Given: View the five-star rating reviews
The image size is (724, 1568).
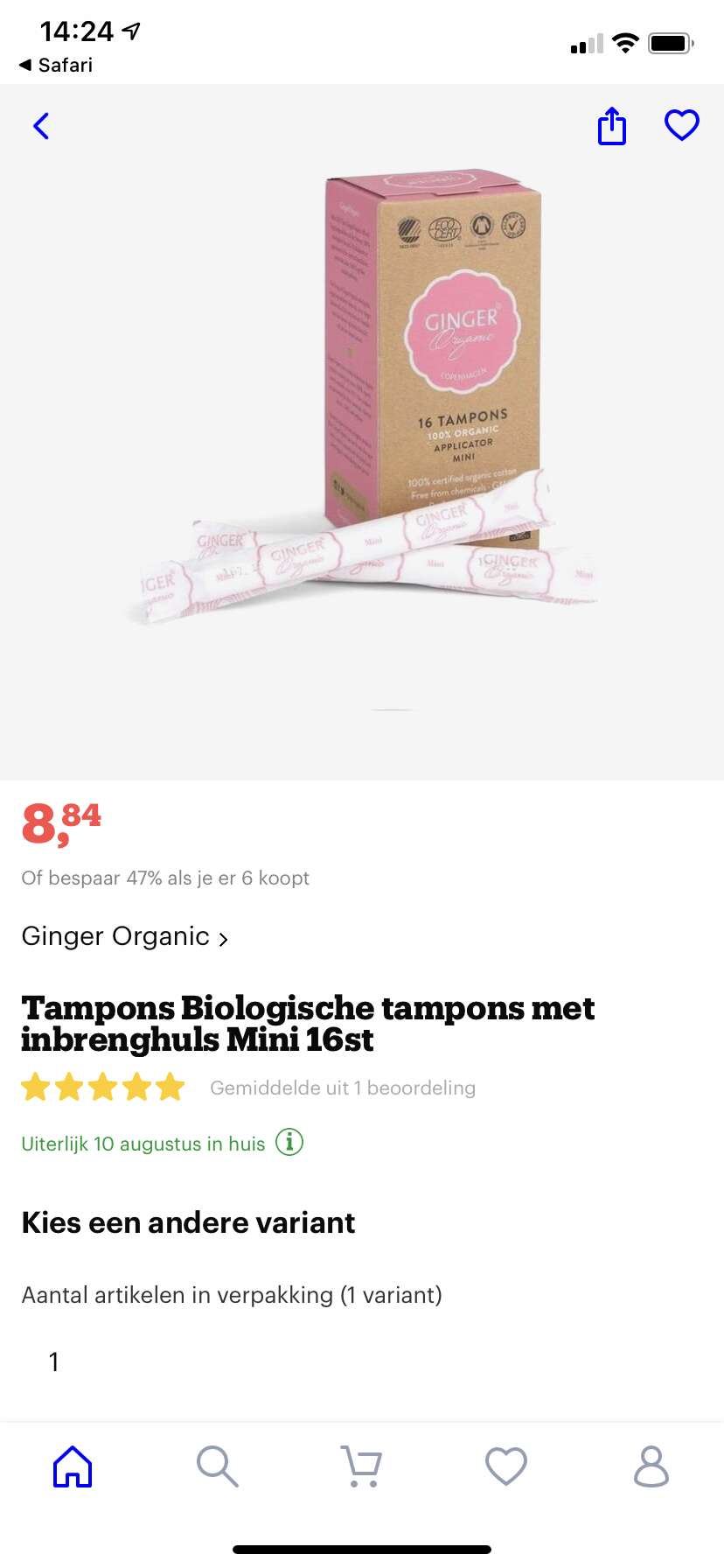Looking at the screenshot, I should 103,1088.
